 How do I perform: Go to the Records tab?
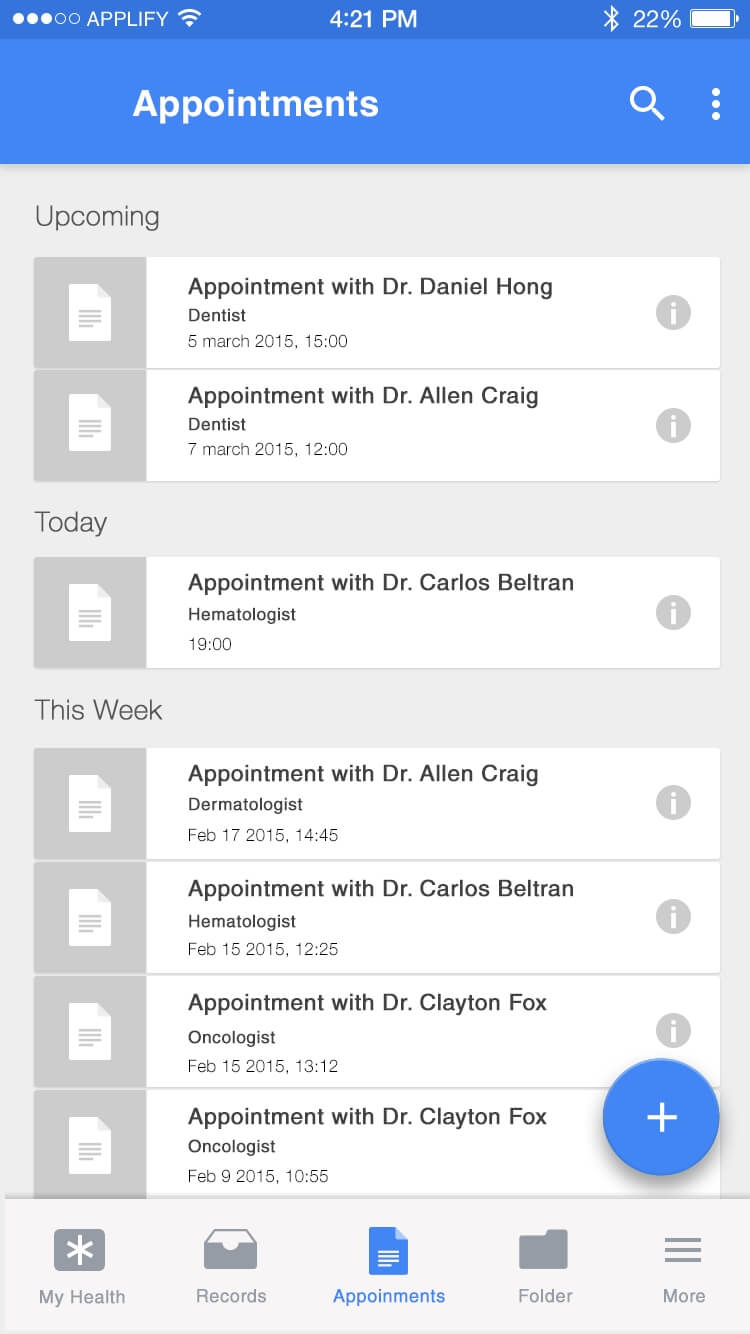point(231,1267)
